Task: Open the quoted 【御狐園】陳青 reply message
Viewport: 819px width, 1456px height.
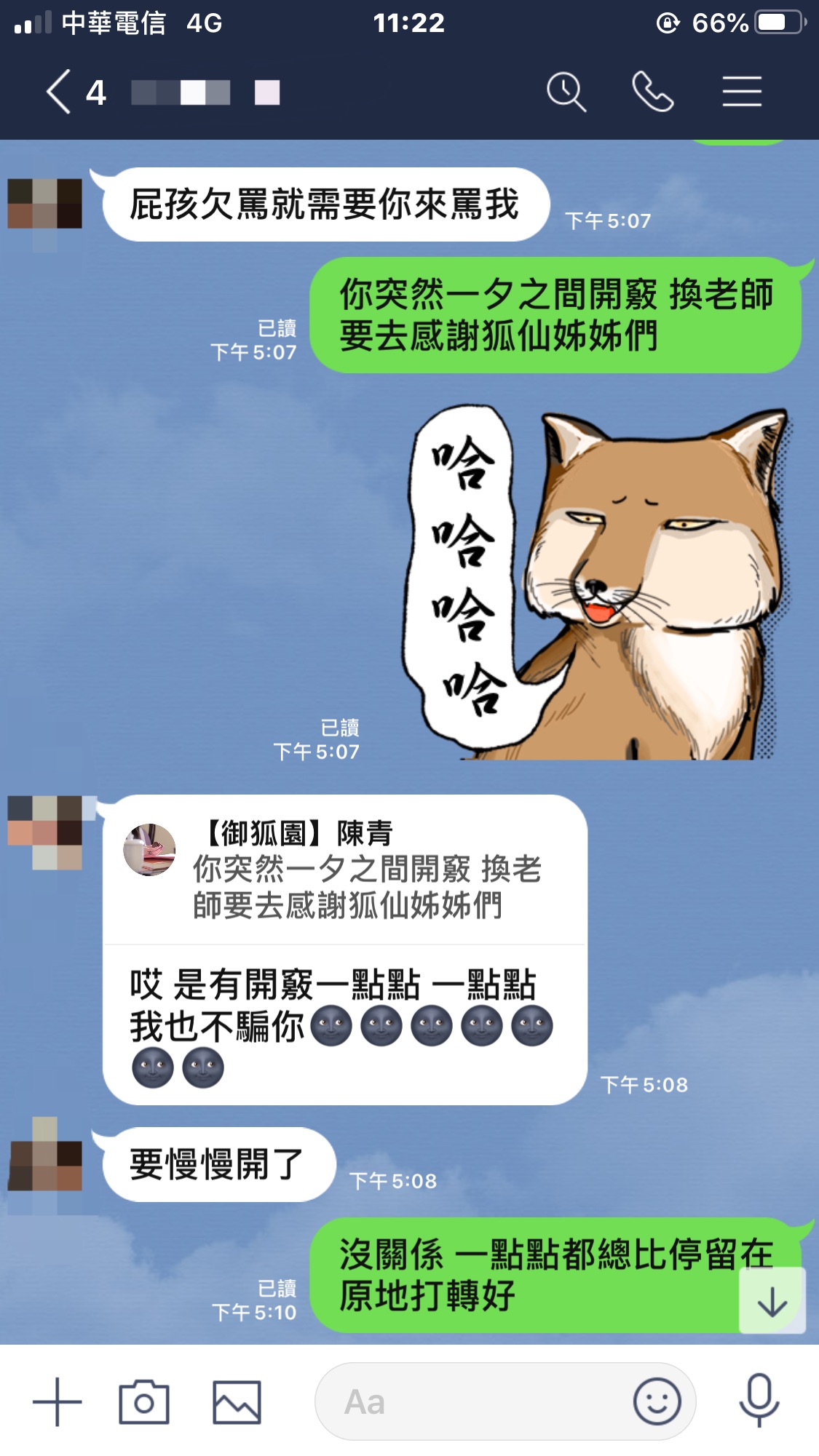Action: (346, 870)
